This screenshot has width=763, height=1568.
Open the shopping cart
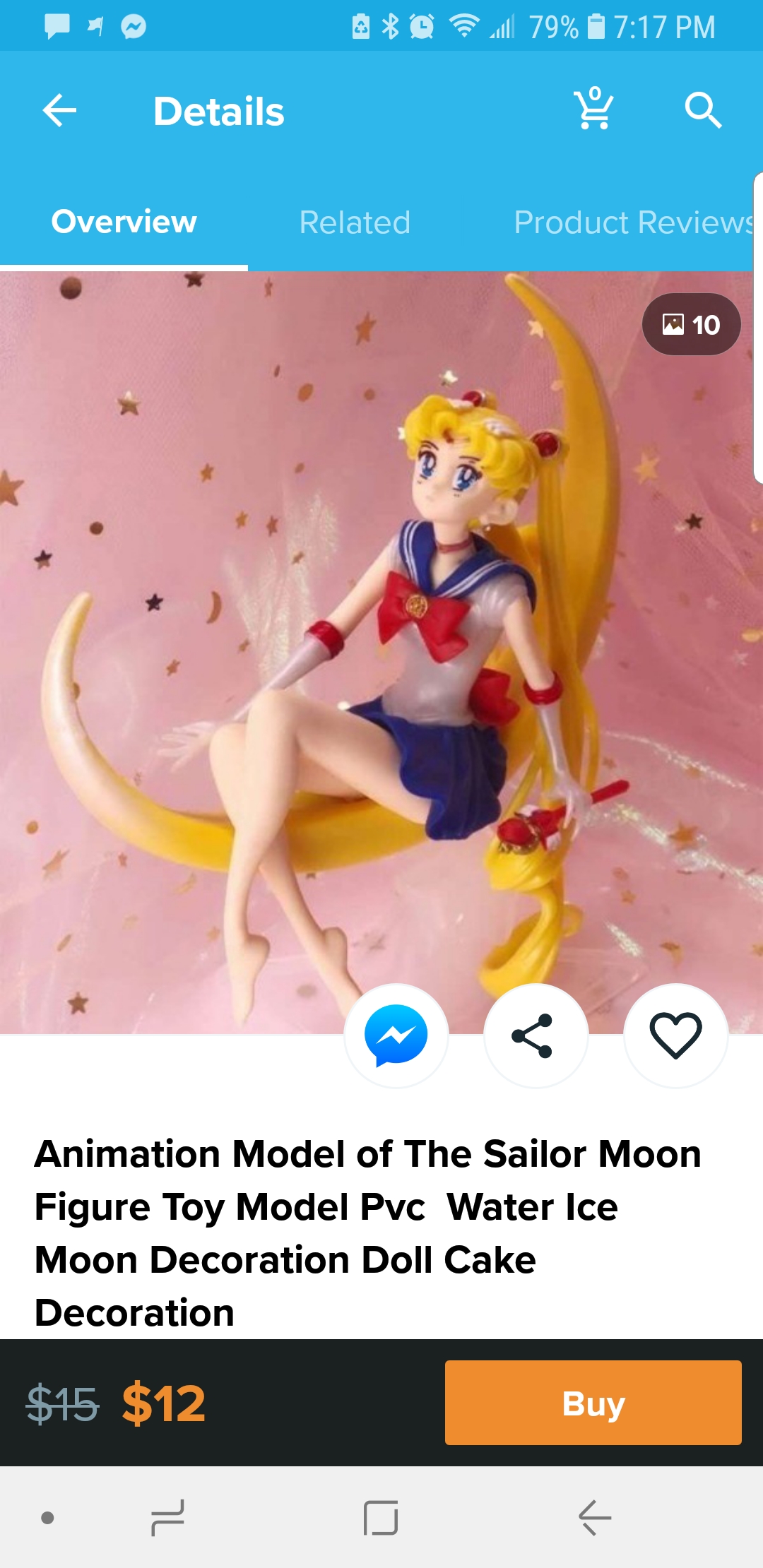[x=594, y=109]
